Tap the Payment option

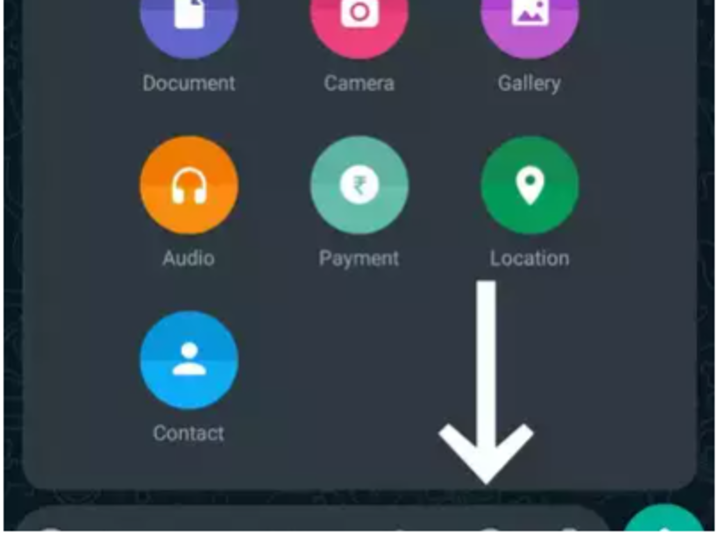[358, 186]
